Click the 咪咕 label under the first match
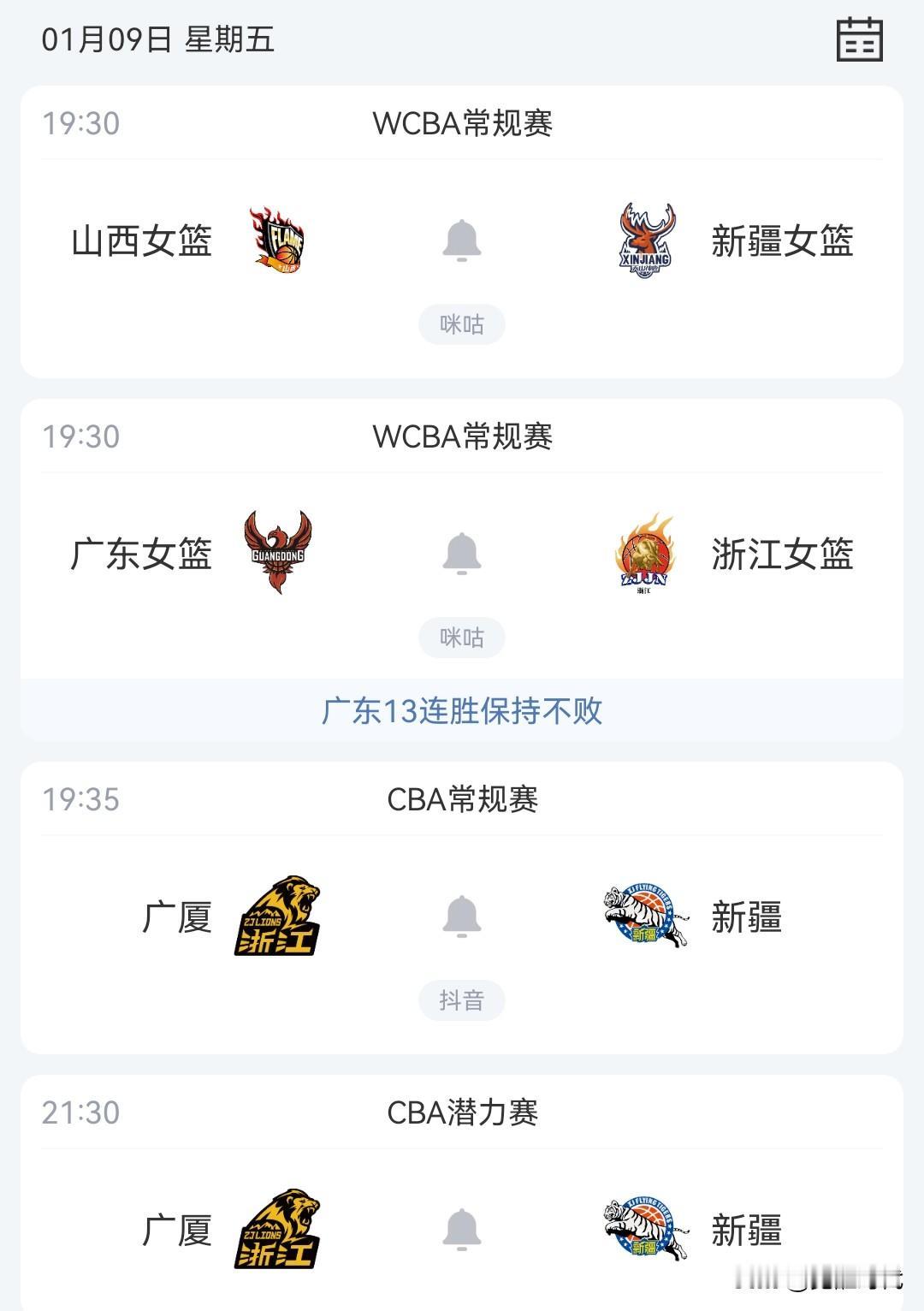 [462, 324]
